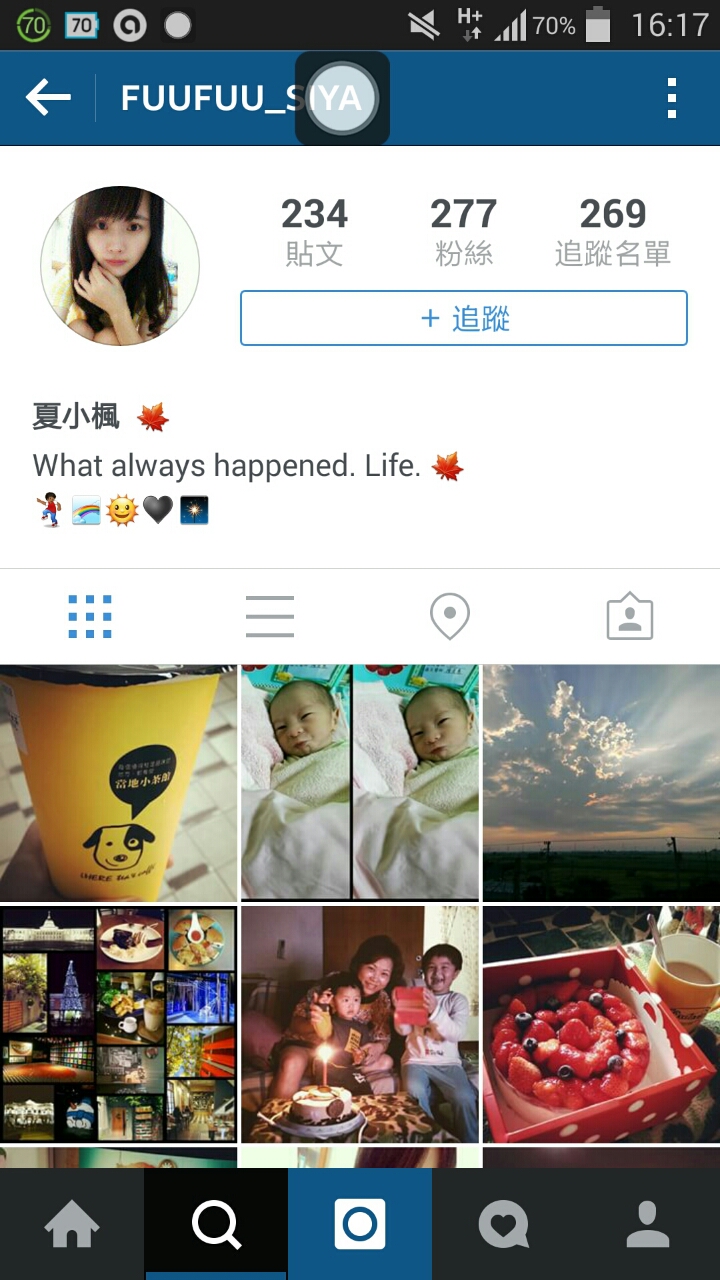
Task: Switch to grid view of posts
Action: (x=90, y=616)
